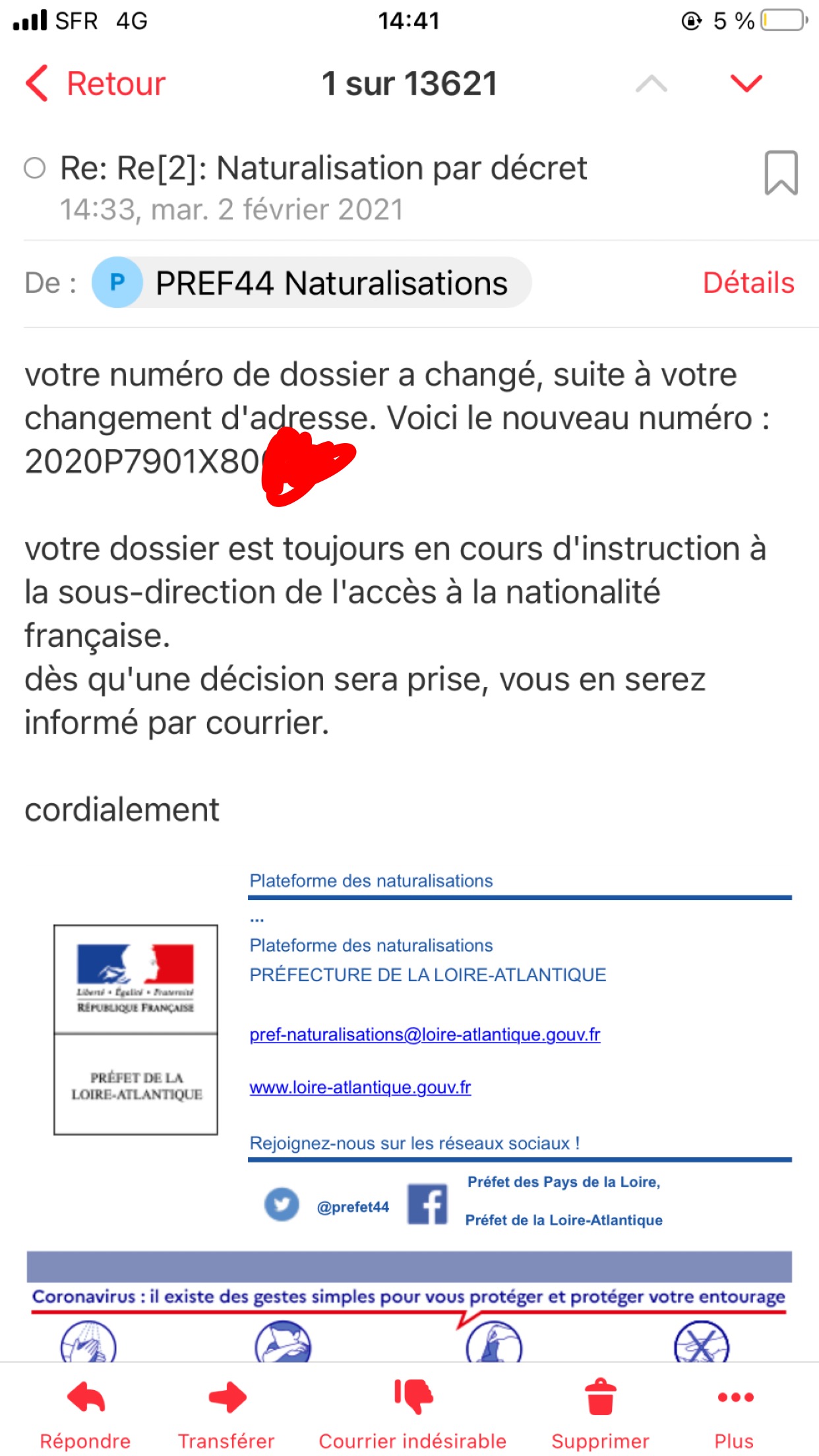This screenshot has height=1456, width=819.
Task: Go back via the Retour button
Action: (96, 84)
